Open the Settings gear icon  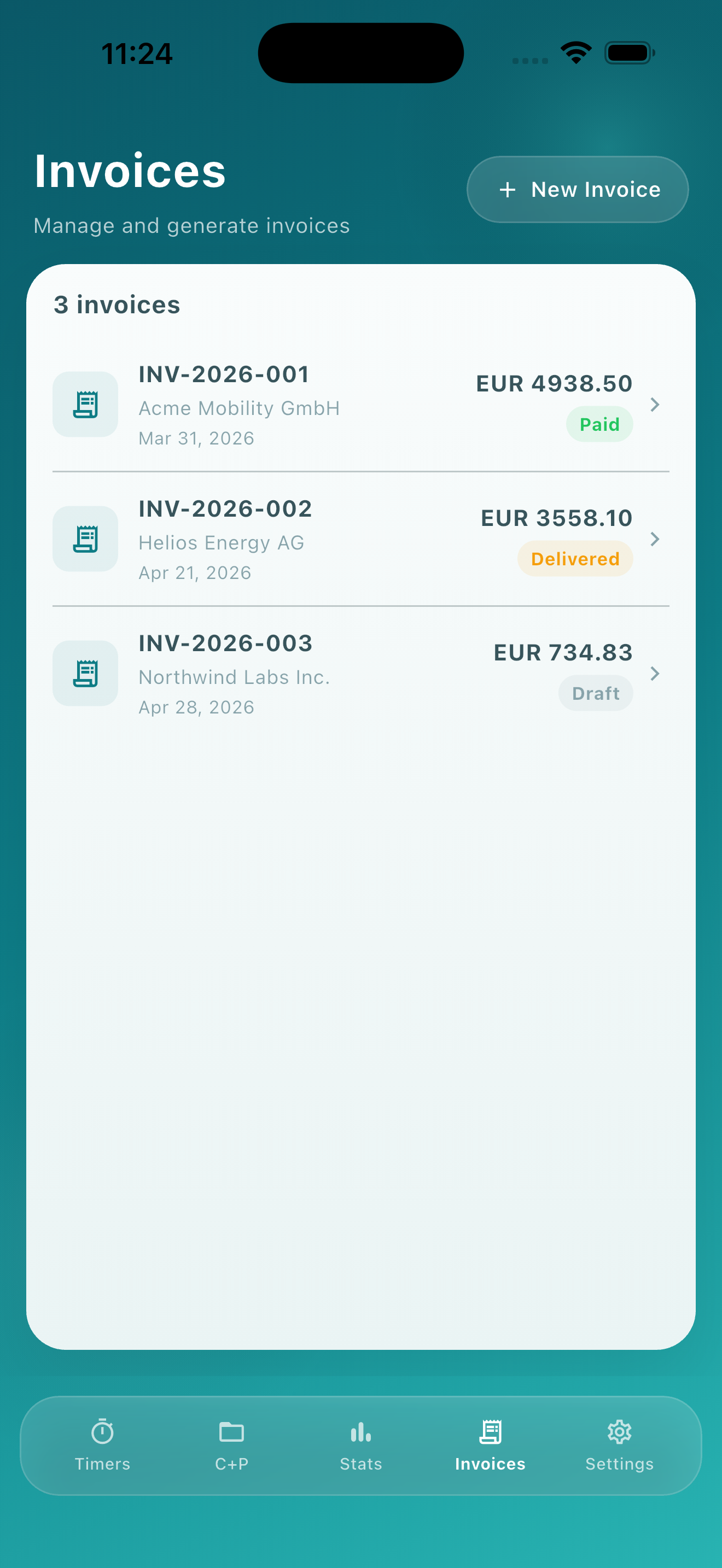619,1433
